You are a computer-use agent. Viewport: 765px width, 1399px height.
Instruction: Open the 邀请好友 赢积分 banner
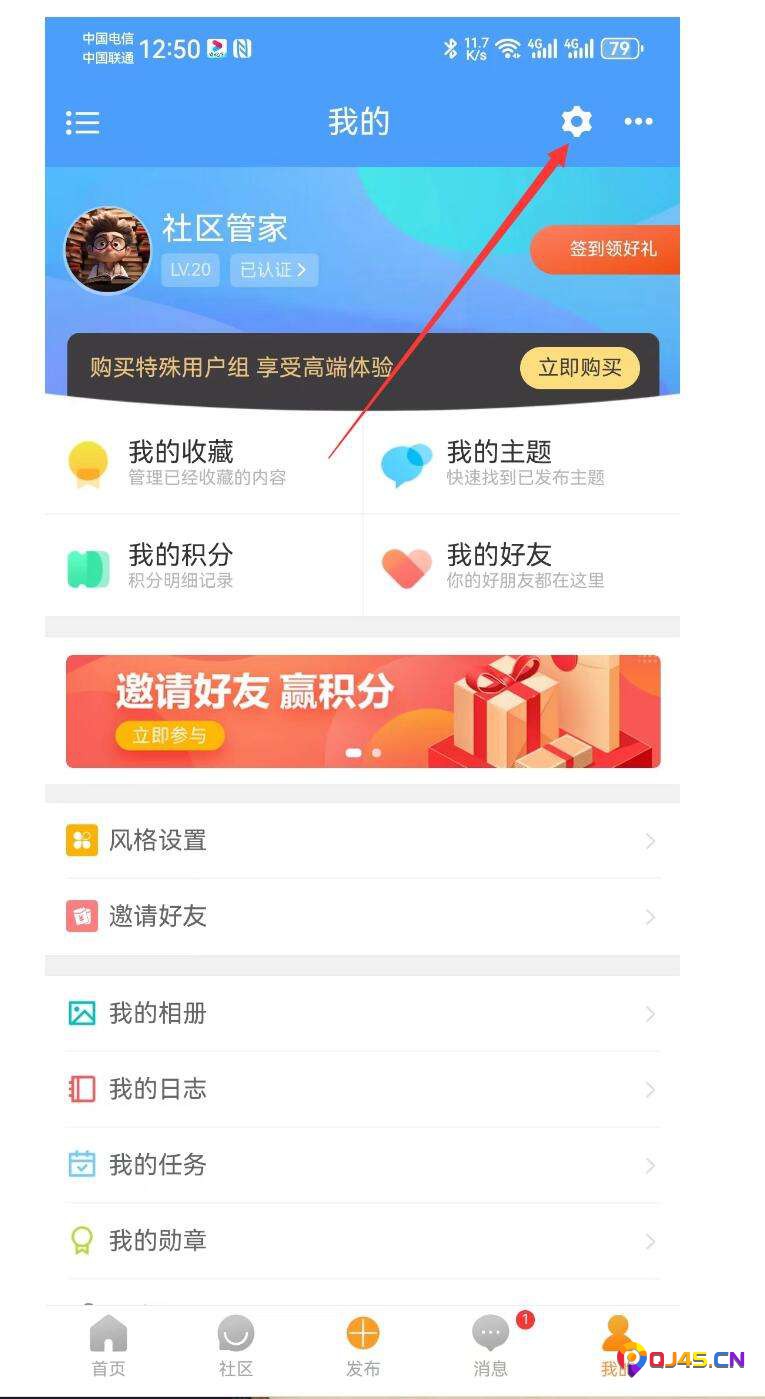pos(363,711)
